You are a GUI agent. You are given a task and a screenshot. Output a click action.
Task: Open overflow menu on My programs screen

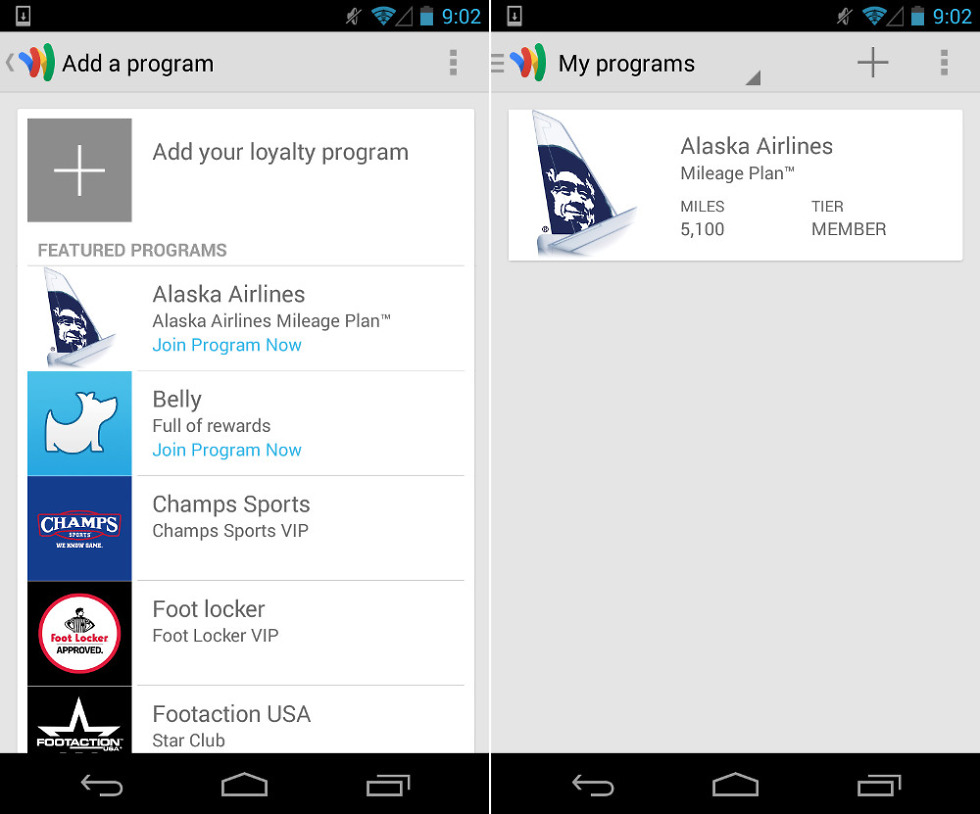click(943, 63)
